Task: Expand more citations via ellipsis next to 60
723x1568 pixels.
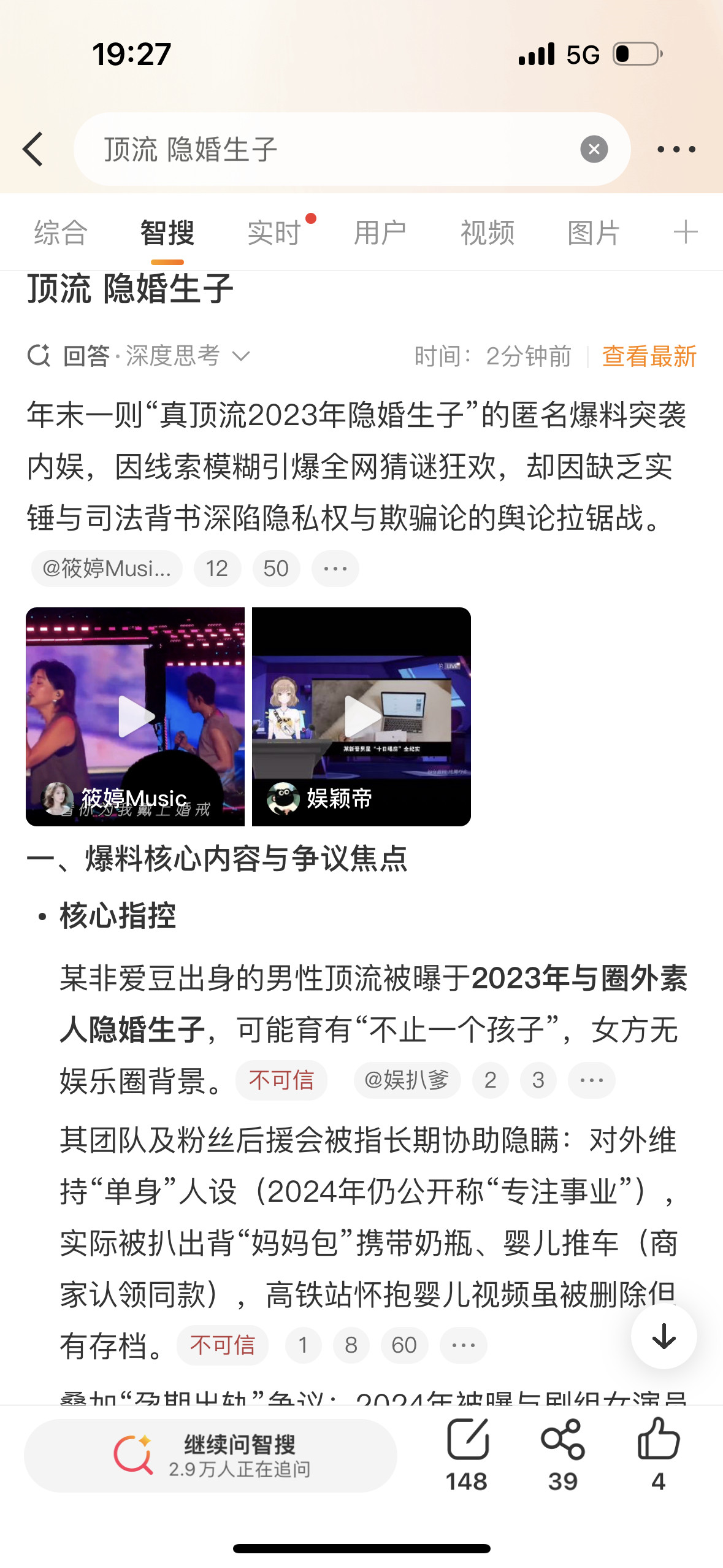Action: click(464, 1346)
